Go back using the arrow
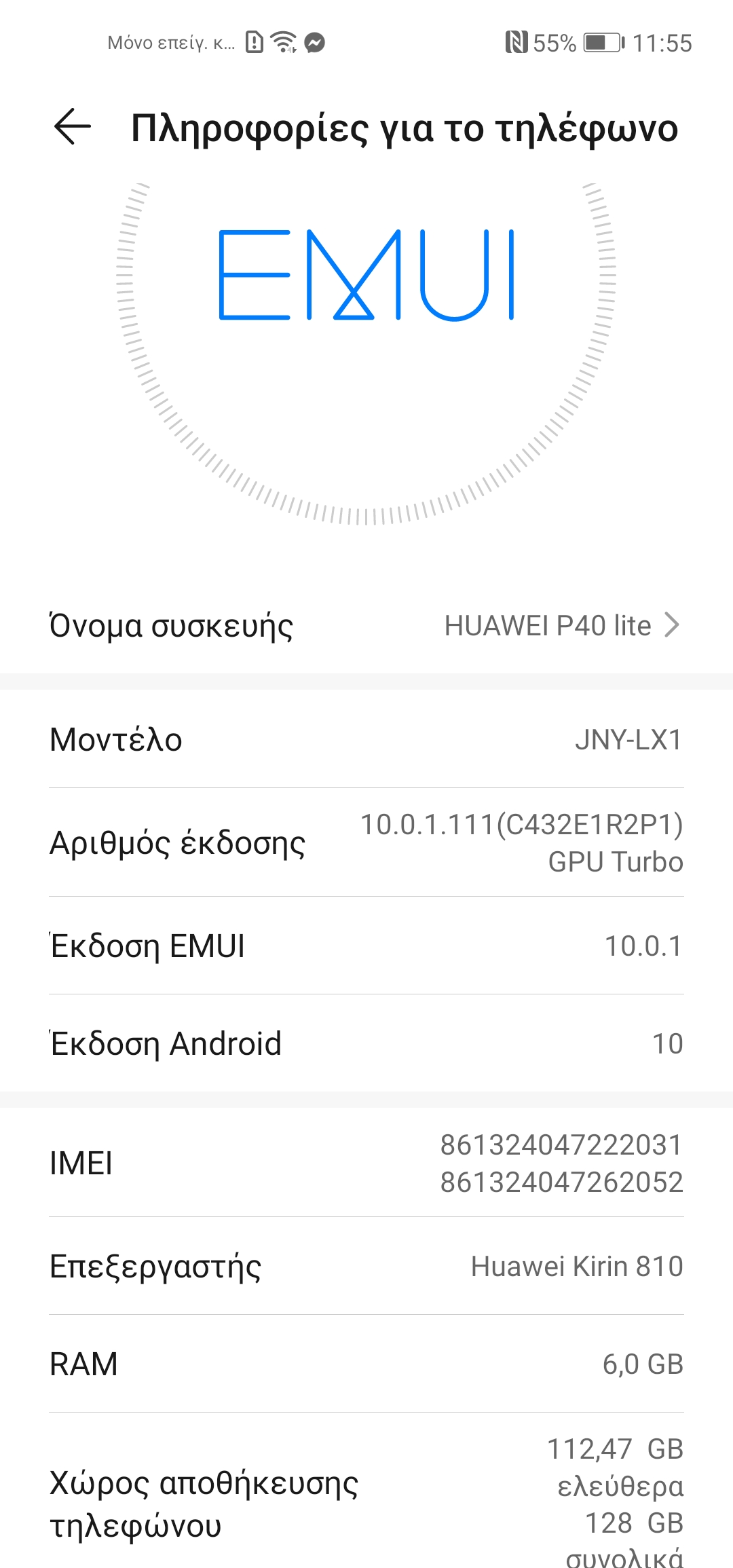733x1568 pixels. click(x=73, y=127)
